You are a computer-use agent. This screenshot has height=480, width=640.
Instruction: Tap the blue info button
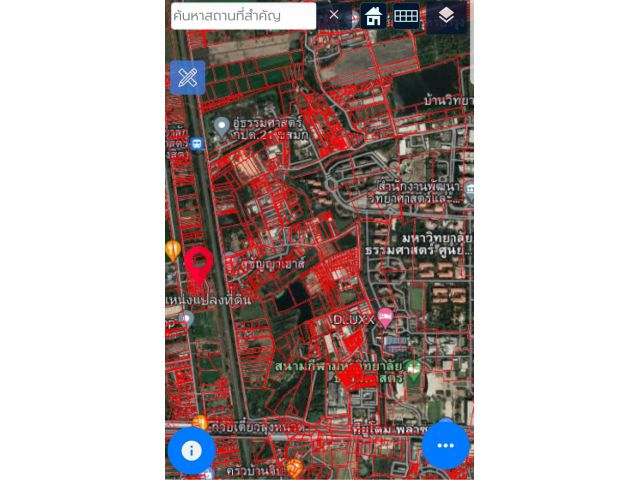[x=191, y=450]
